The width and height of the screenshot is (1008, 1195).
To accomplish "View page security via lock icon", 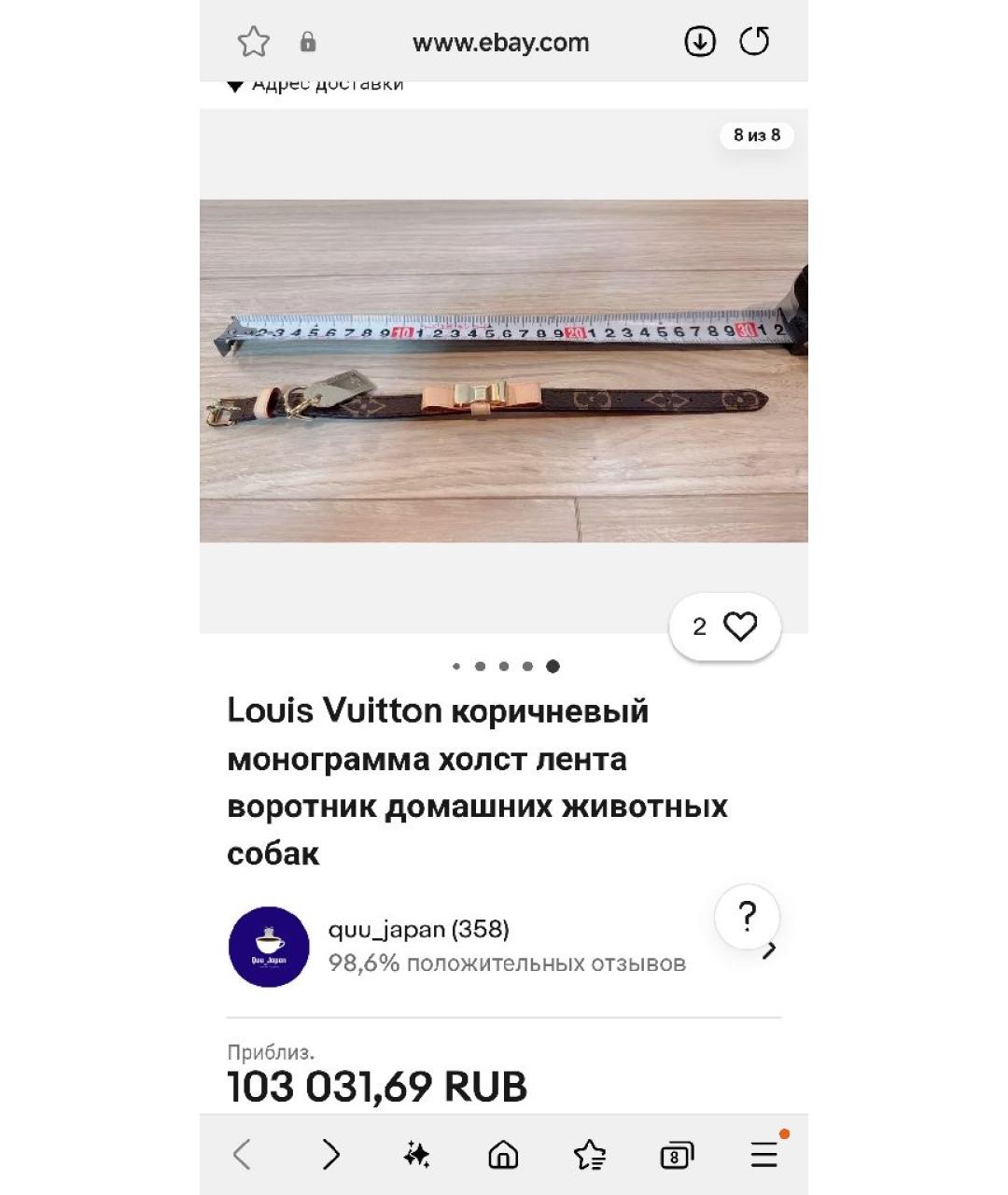I will tap(310, 41).
